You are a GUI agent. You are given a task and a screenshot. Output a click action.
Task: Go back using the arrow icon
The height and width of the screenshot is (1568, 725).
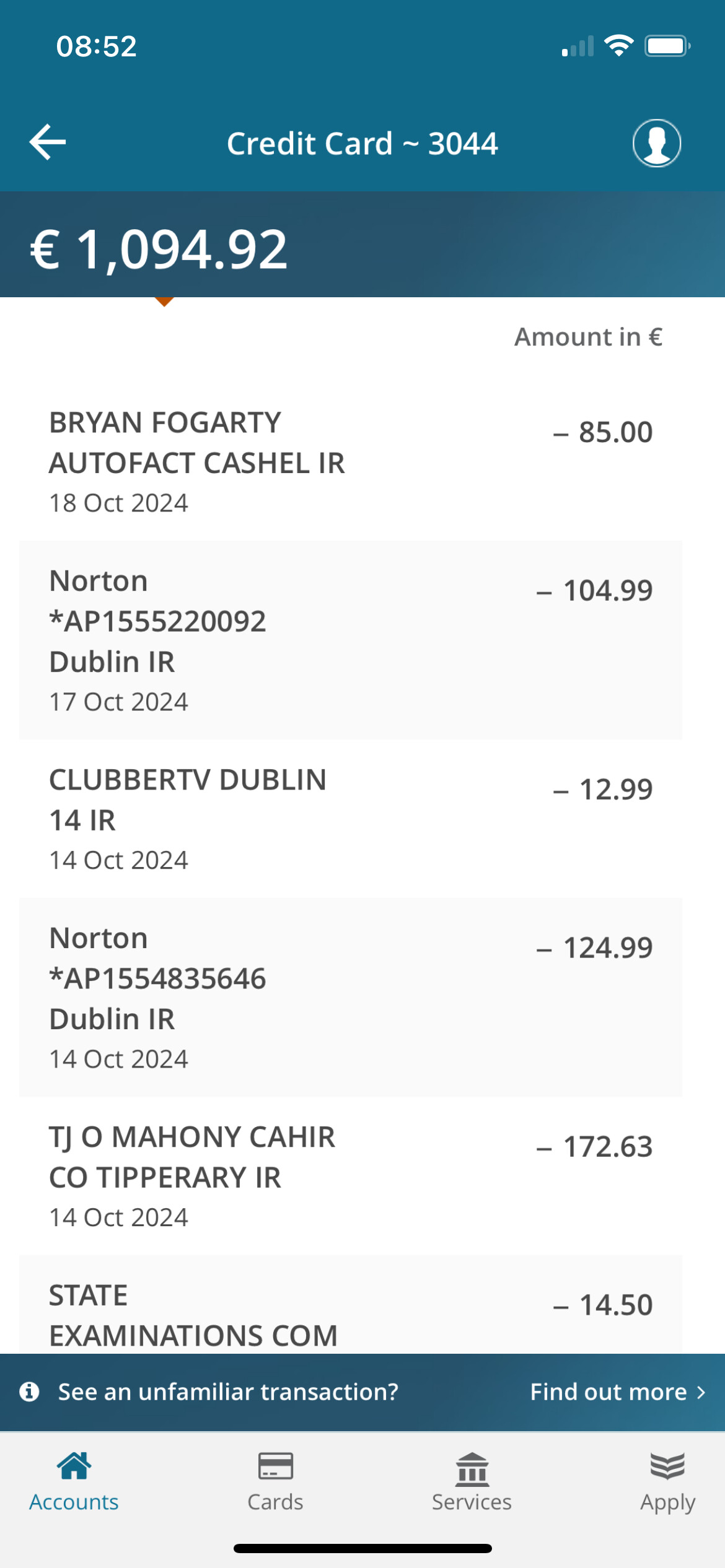(48, 142)
